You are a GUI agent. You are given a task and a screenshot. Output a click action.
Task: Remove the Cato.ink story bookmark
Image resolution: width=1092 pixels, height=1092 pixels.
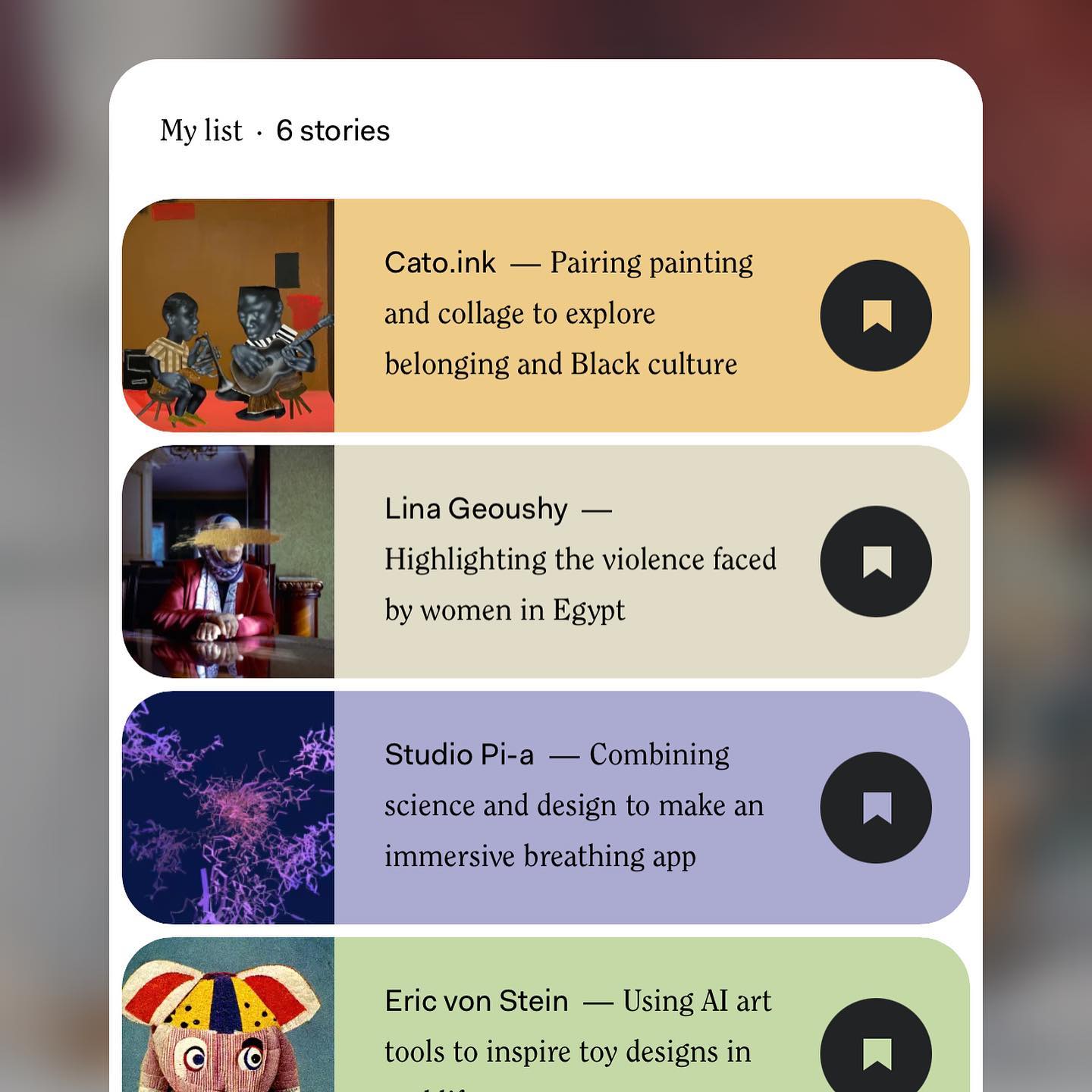click(x=876, y=315)
